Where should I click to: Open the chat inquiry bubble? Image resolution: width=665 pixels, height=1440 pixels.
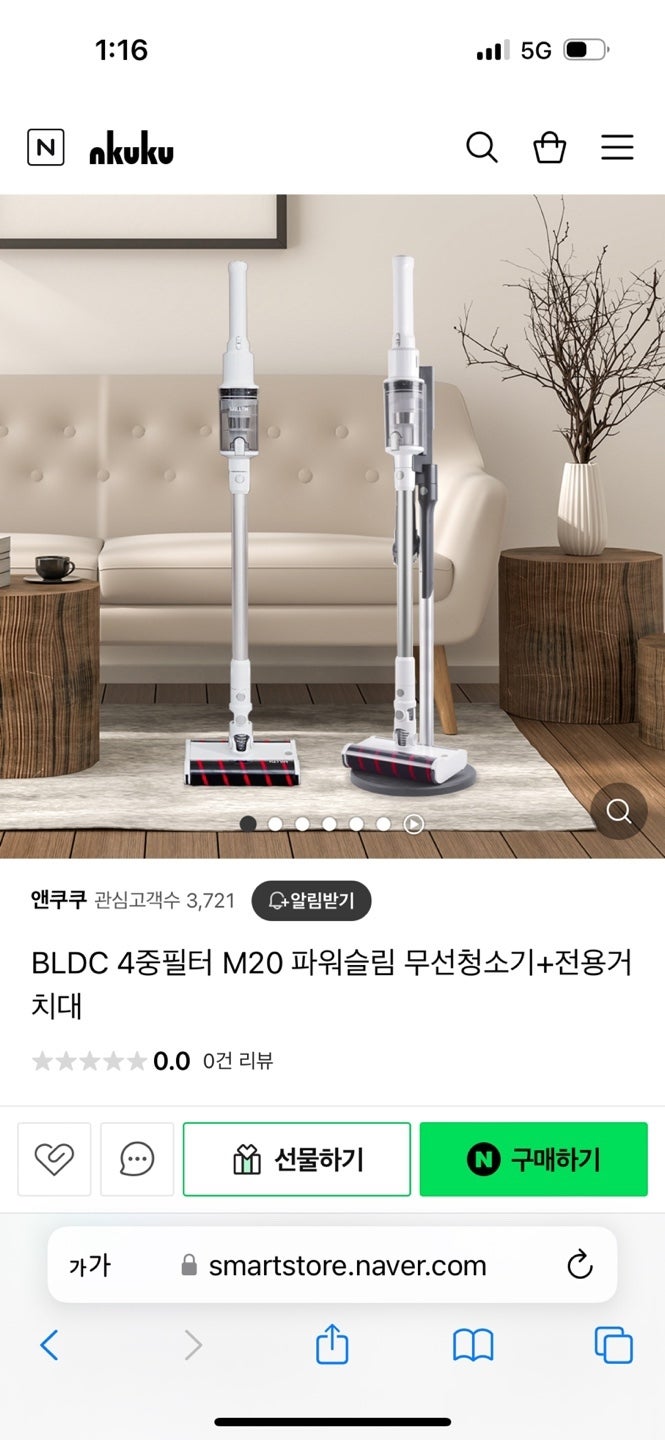137,1159
